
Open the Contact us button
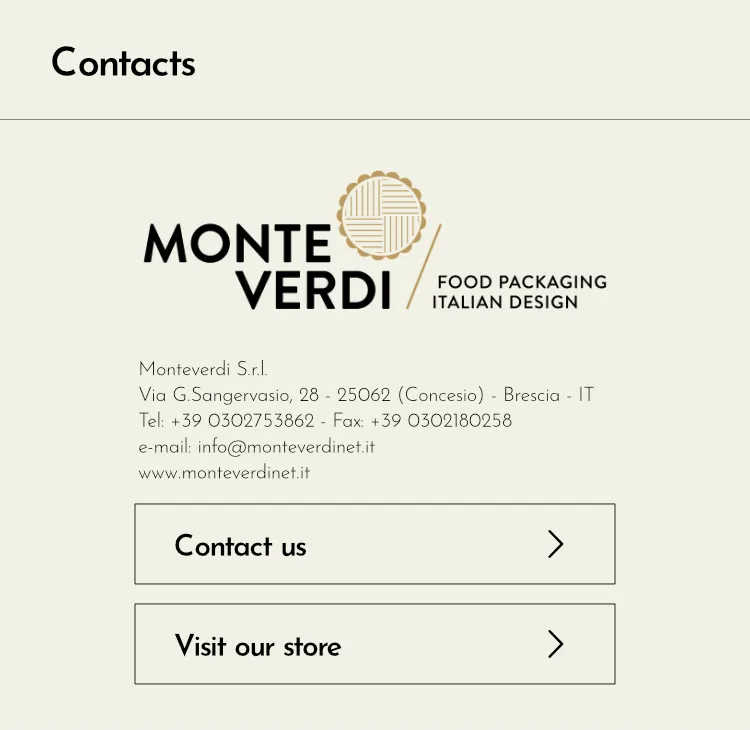click(375, 544)
